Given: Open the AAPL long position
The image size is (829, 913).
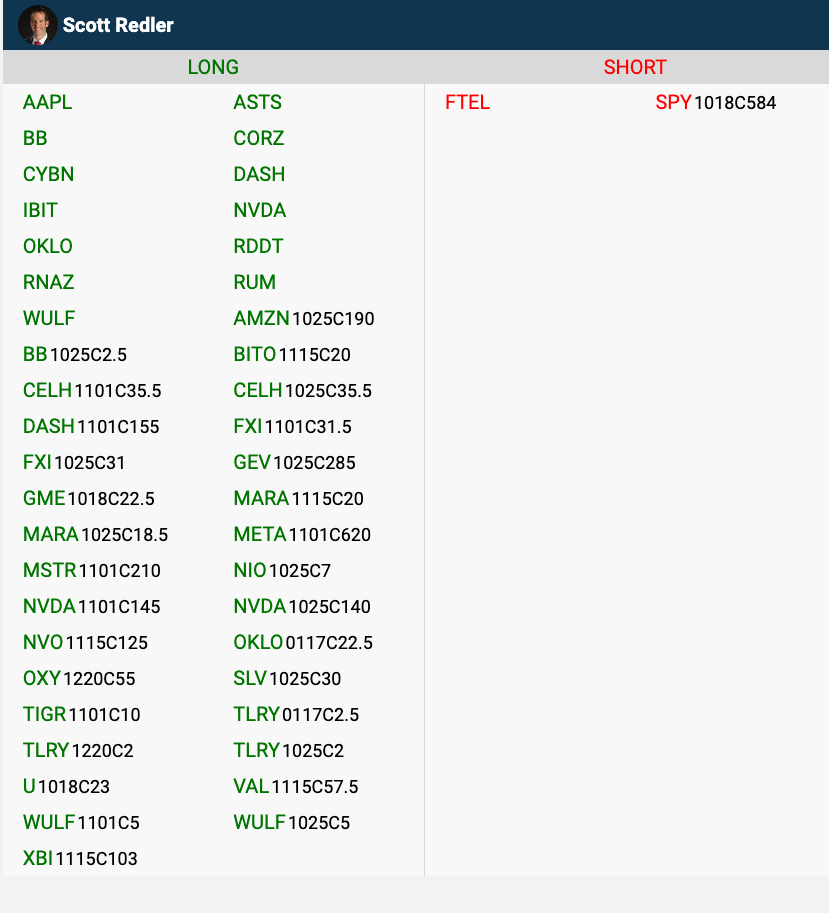Looking at the screenshot, I should [x=47, y=103].
